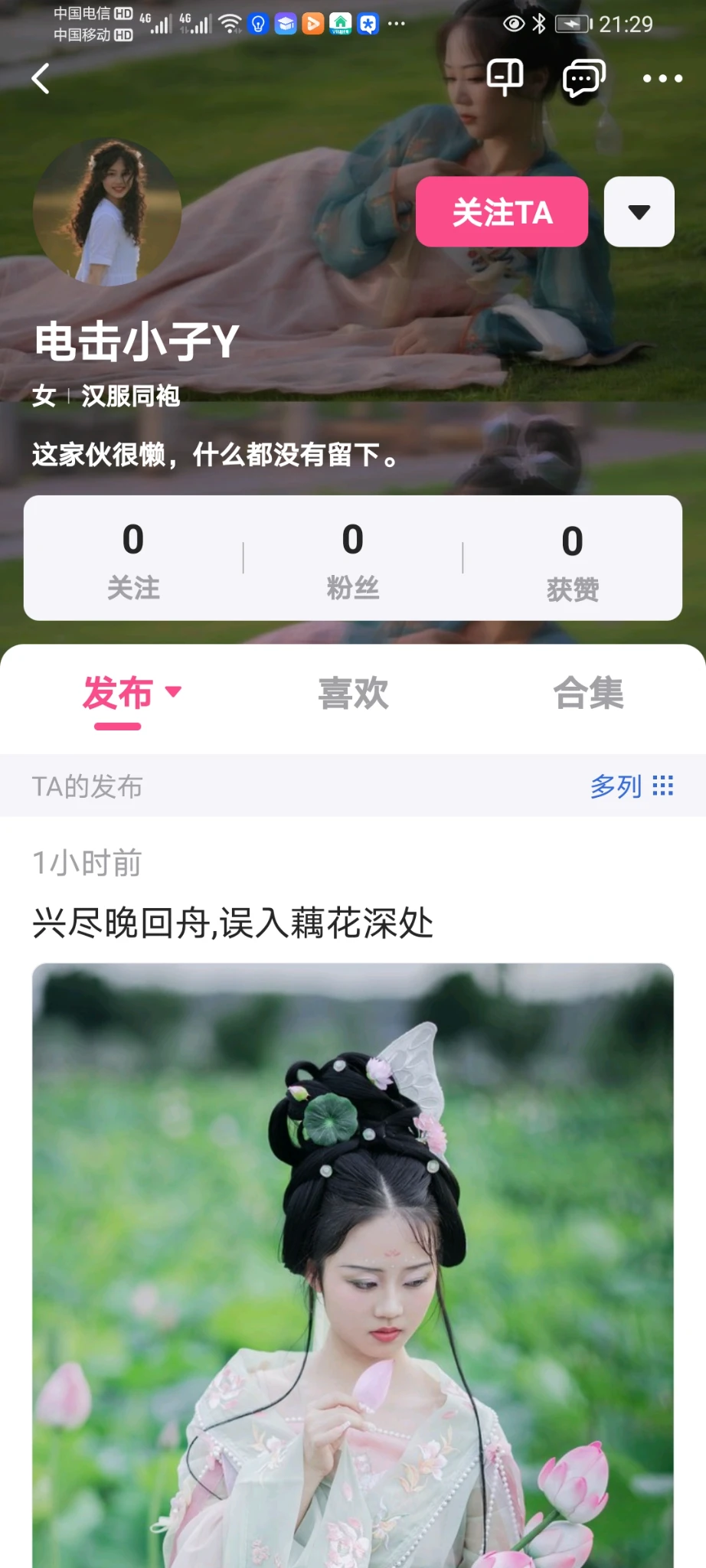This screenshot has width=706, height=1568.
Task: Open the private chat bubble icon
Action: [583, 77]
